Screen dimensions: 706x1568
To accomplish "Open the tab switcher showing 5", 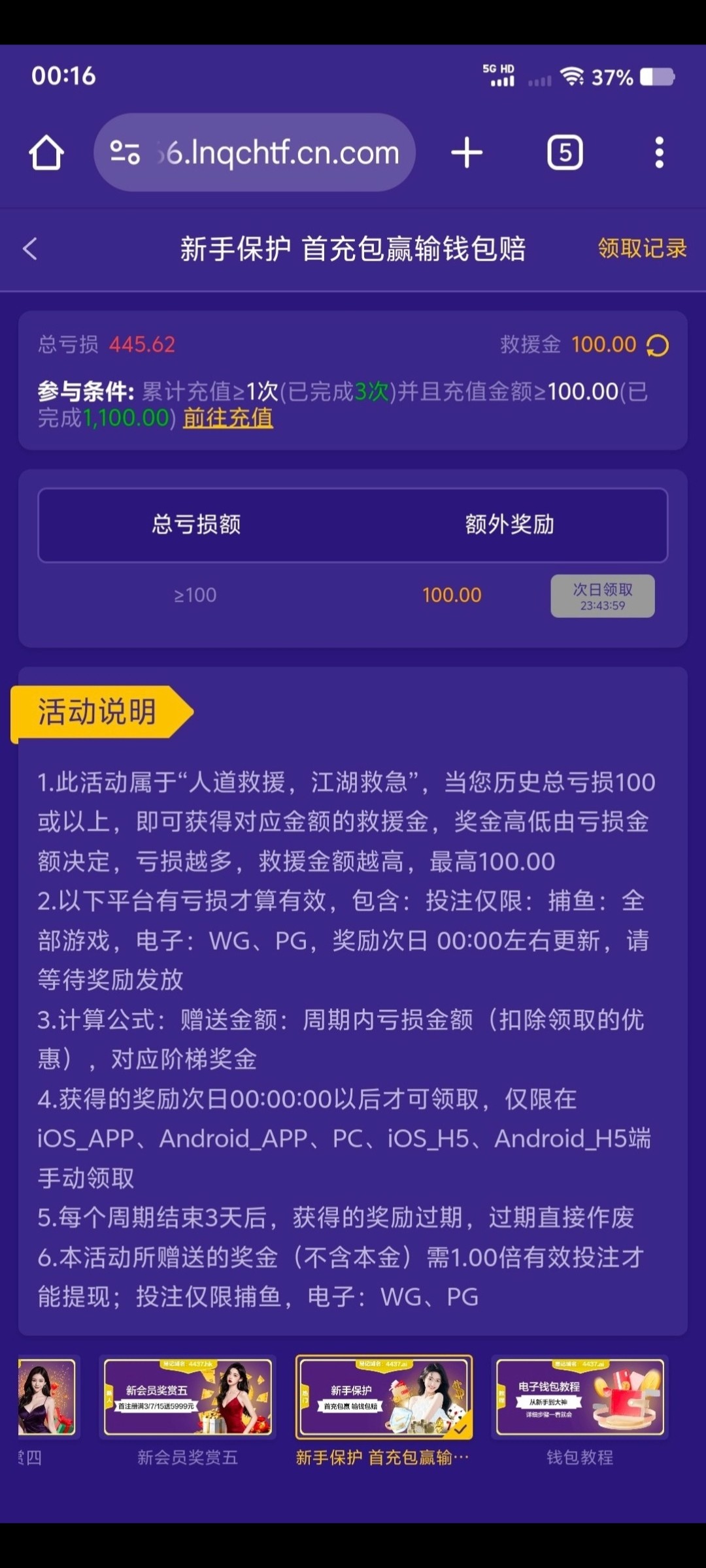I will (565, 153).
